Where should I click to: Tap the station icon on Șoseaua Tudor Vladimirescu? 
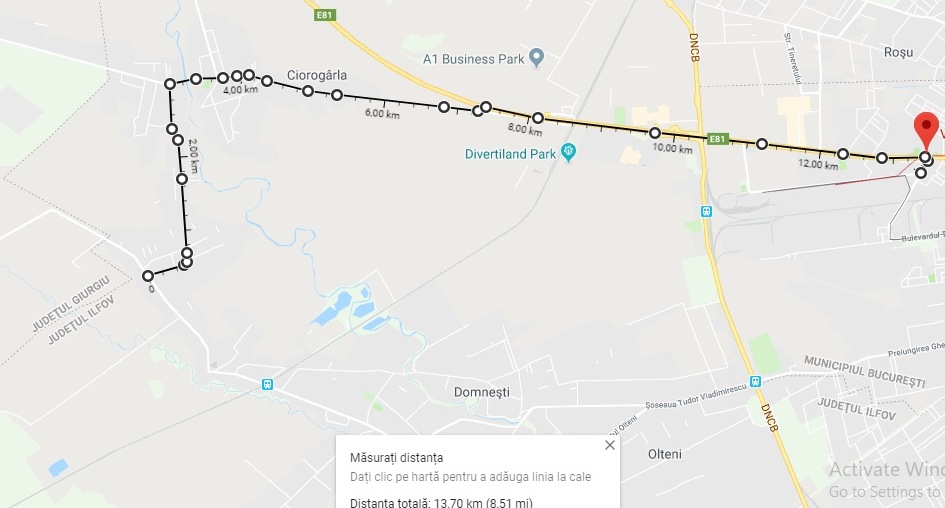coord(755,380)
